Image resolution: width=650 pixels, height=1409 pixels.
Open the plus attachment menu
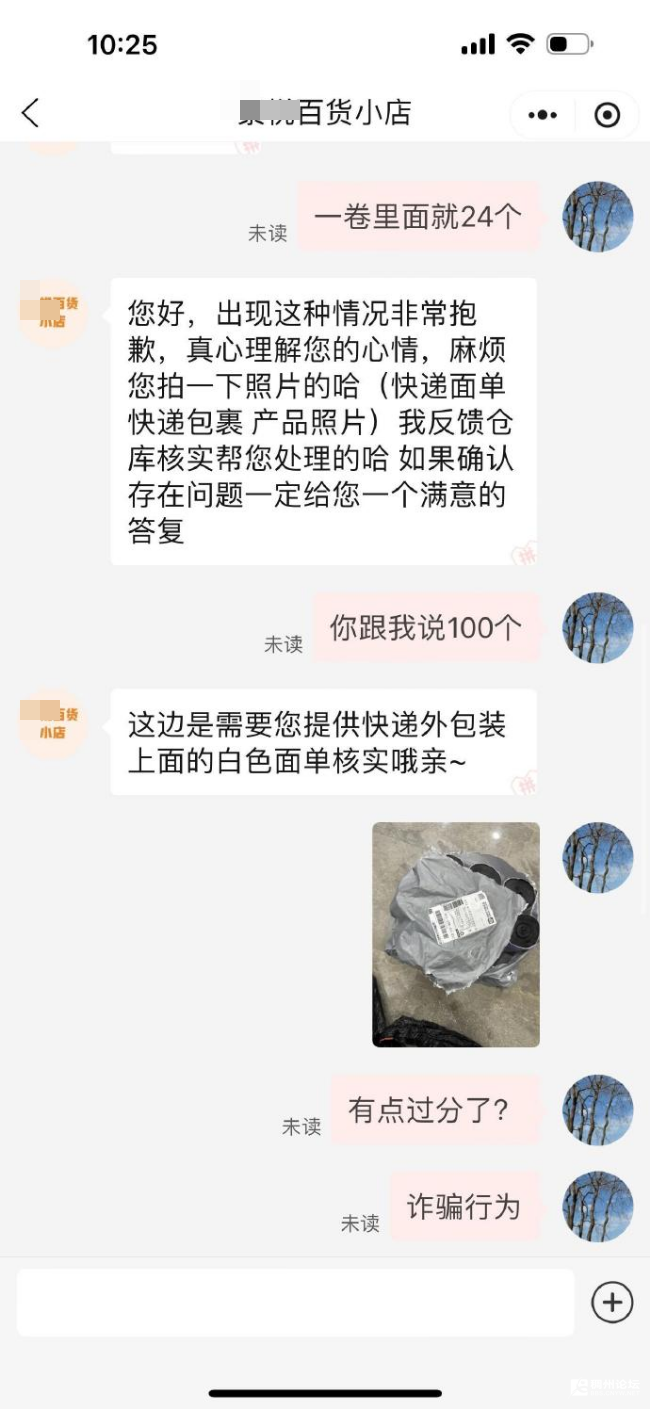coord(612,1302)
